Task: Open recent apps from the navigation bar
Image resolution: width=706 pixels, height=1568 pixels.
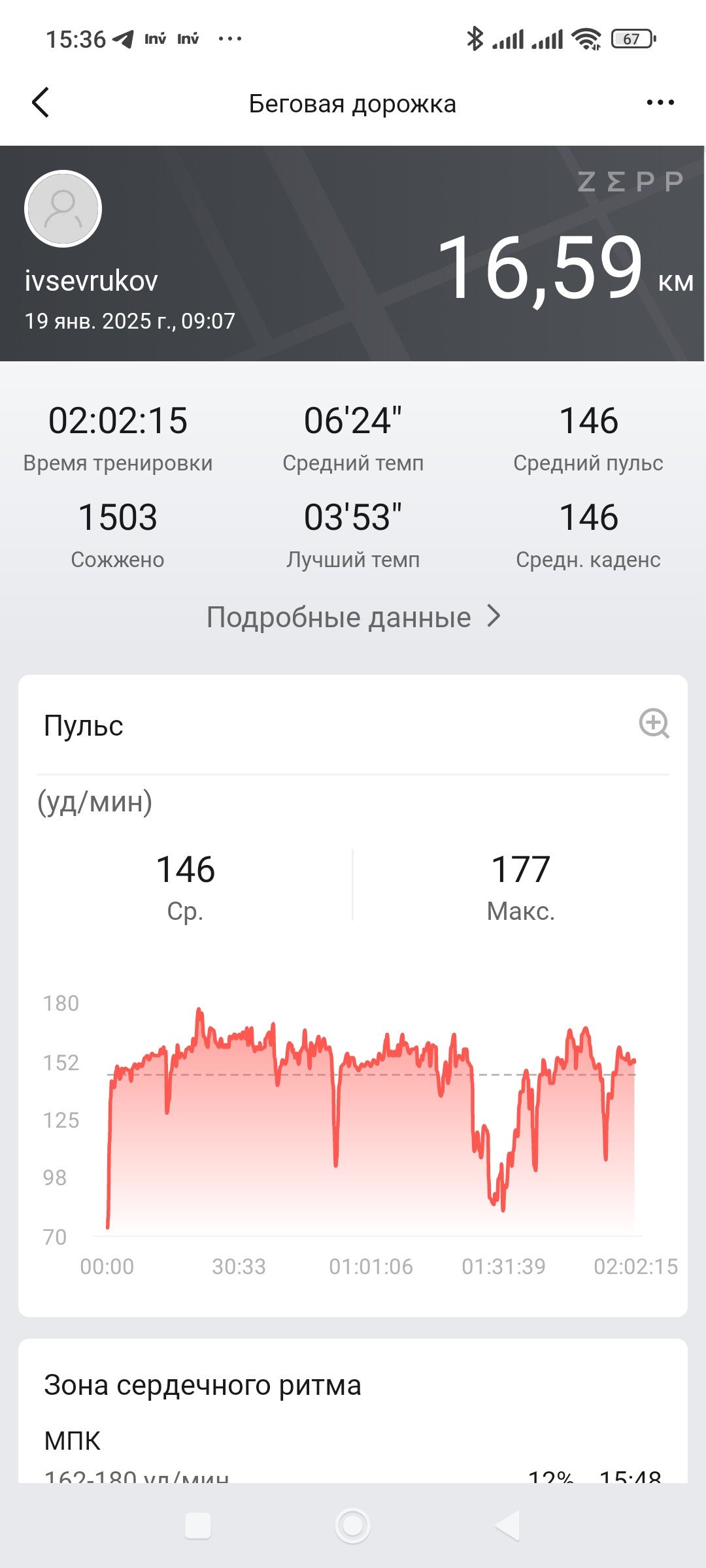Action: coord(198,1526)
